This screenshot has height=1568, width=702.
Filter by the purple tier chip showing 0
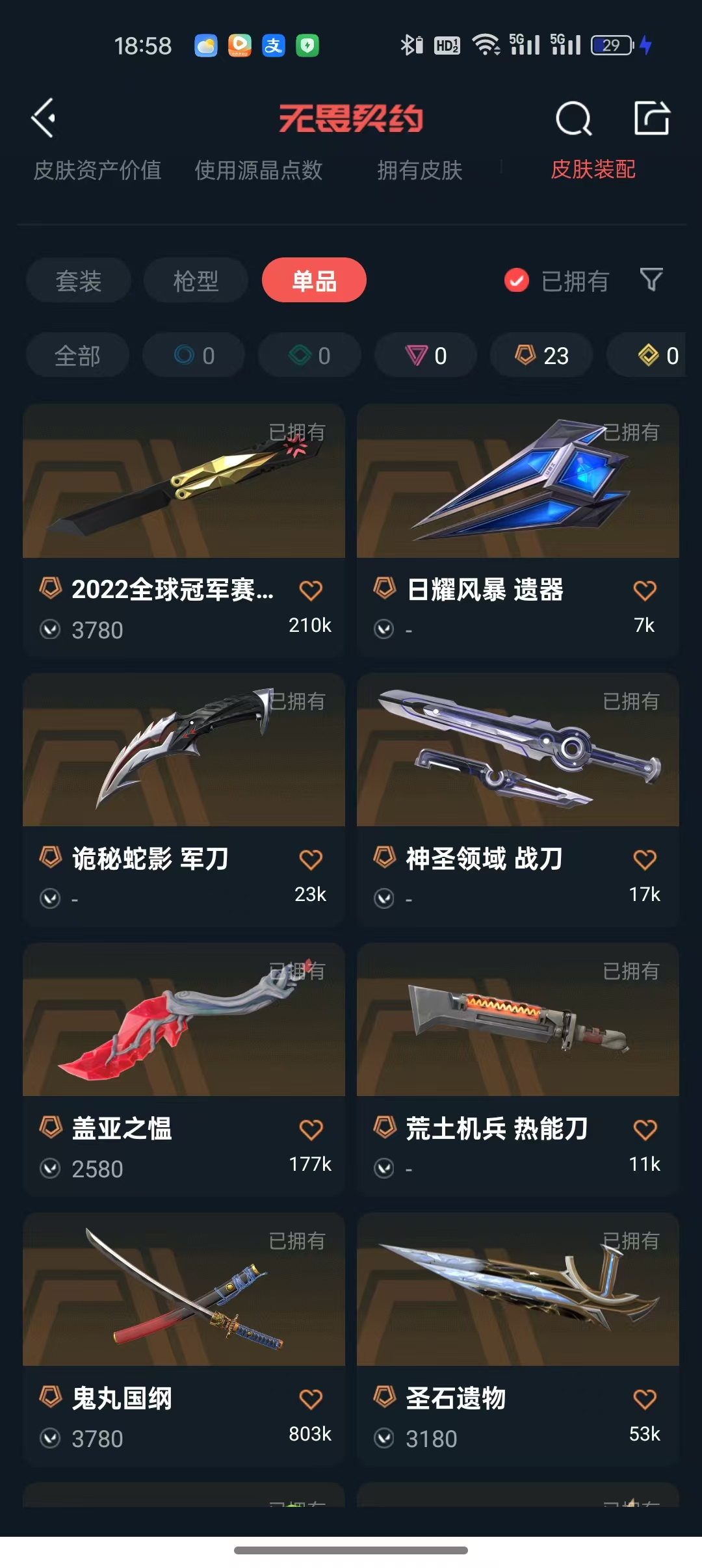coord(426,356)
